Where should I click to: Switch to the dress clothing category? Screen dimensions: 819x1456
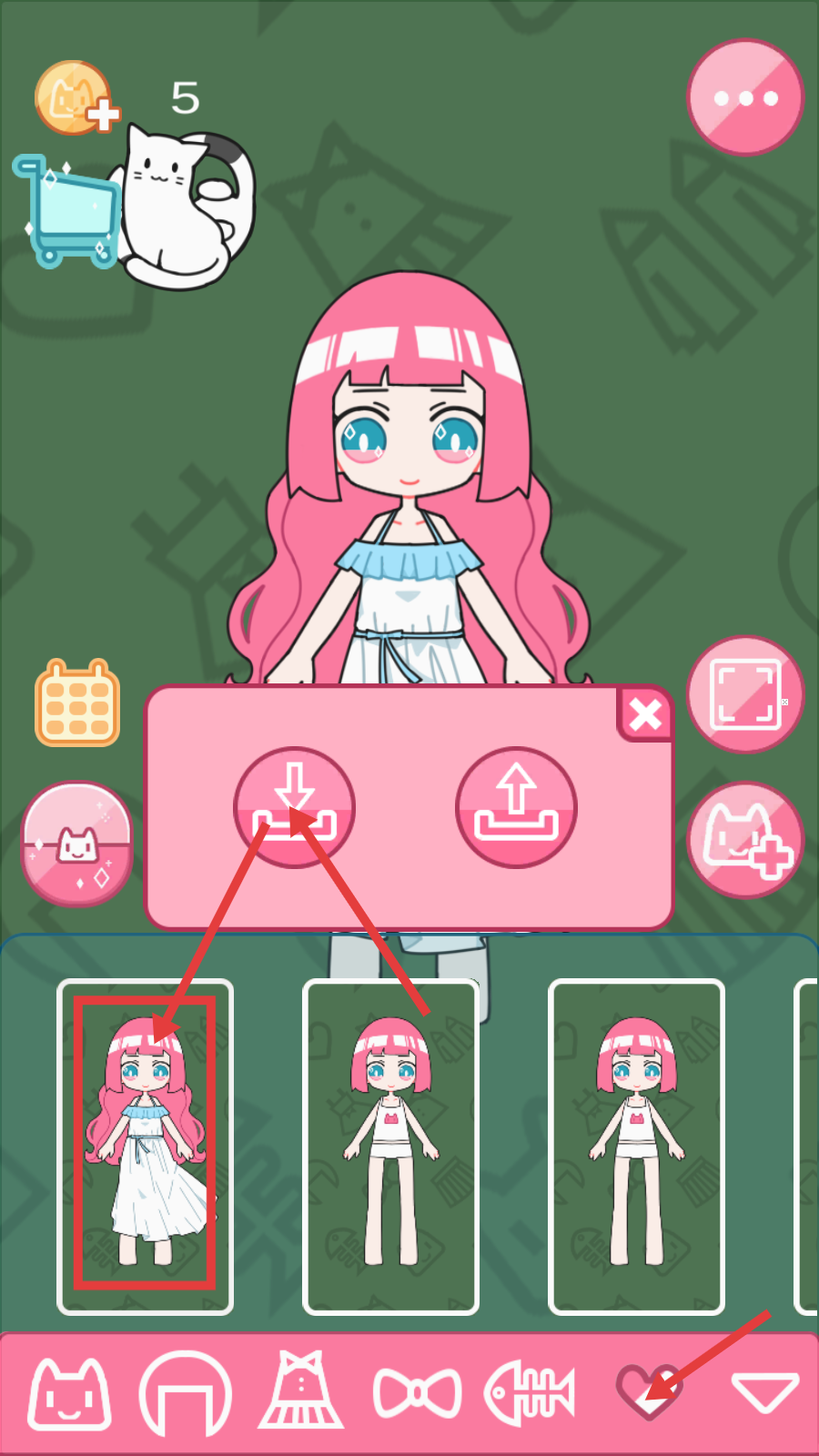coord(301,1391)
